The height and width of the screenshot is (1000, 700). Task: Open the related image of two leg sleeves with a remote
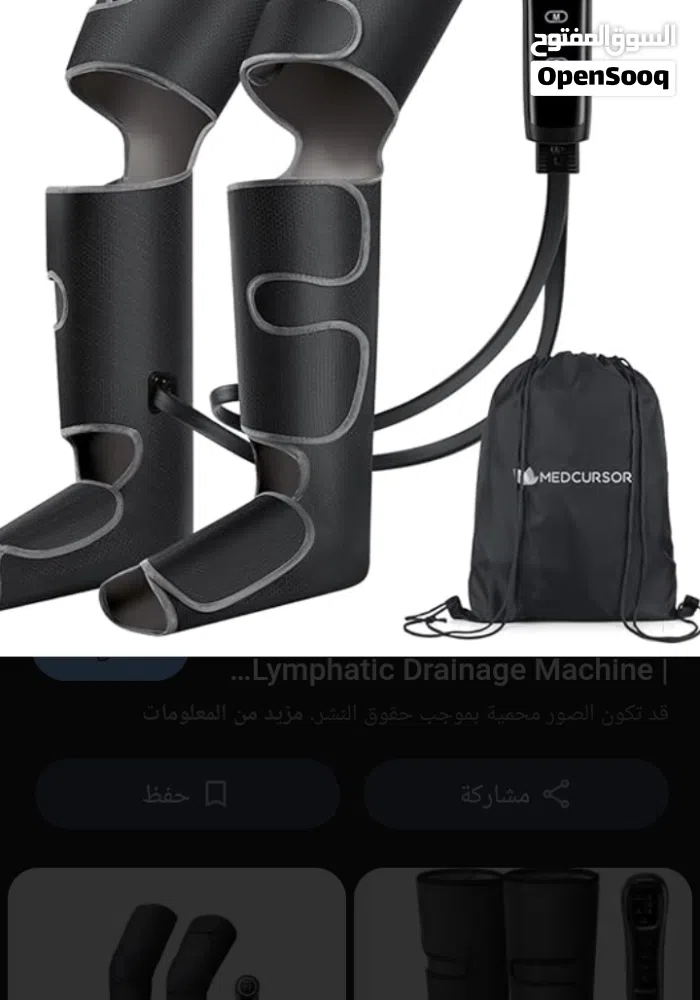[526, 935]
